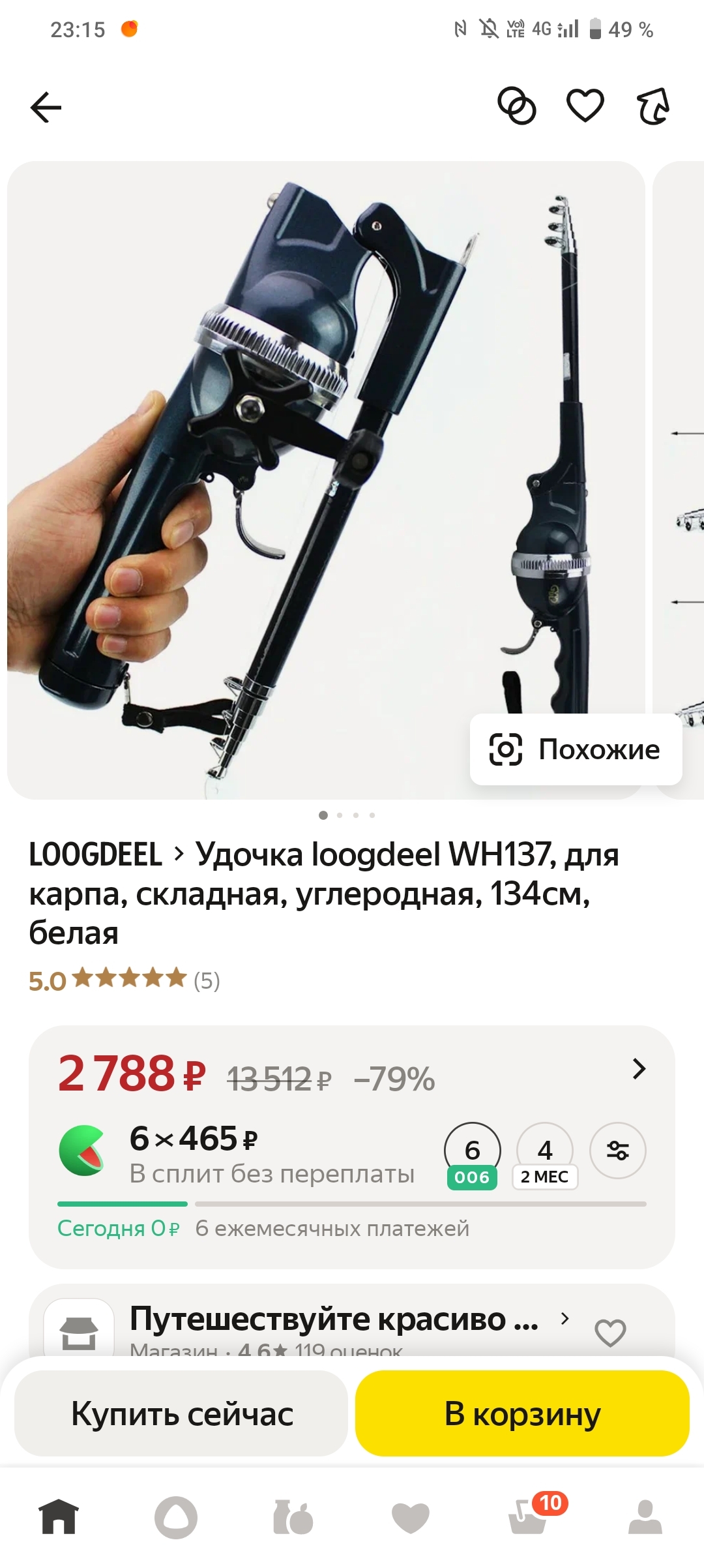The height and width of the screenshot is (1568, 704).
Task: Switch to the home tab
Action: (x=59, y=1516)
